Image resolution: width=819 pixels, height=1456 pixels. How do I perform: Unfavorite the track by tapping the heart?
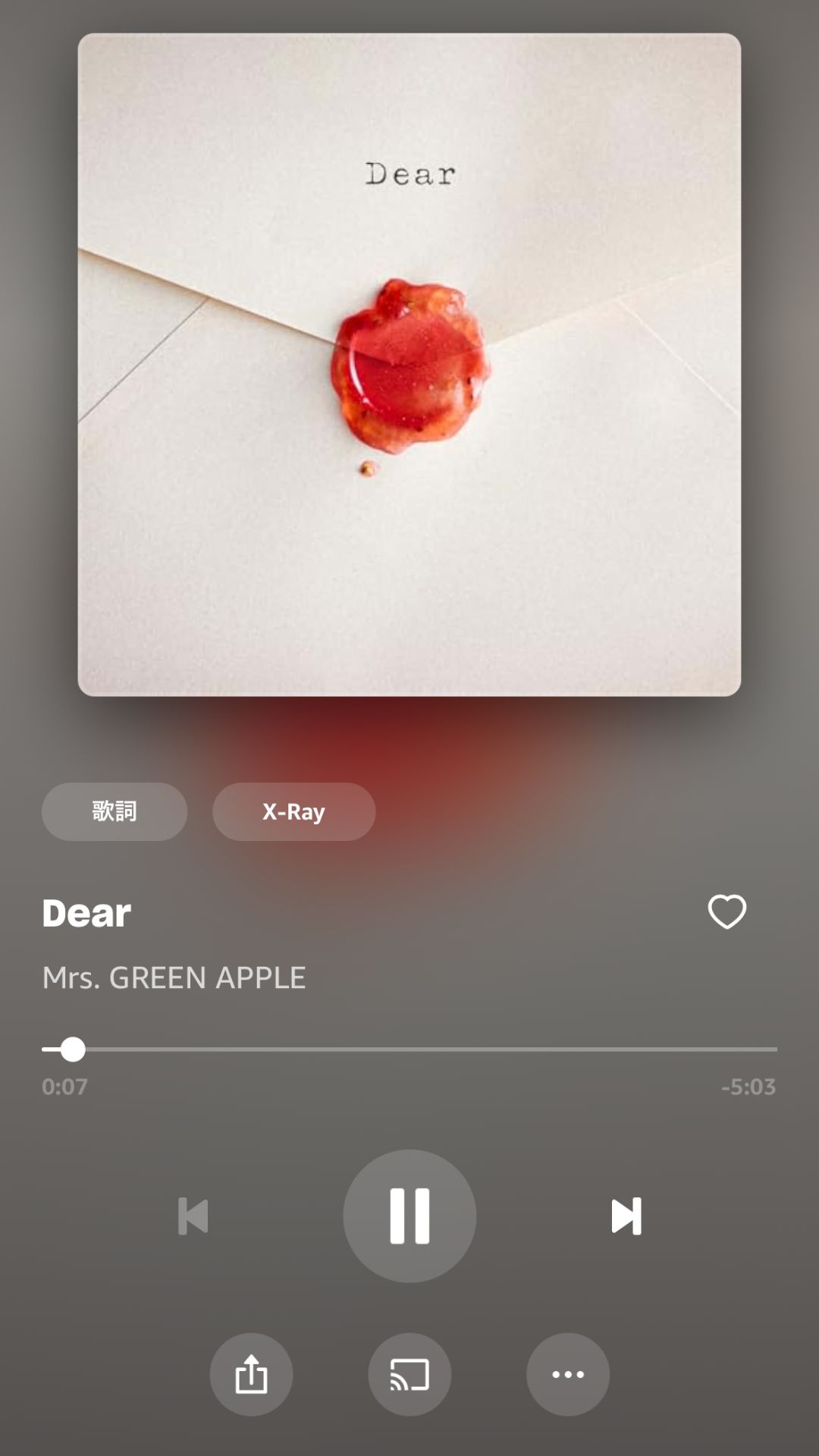[726, 913]
